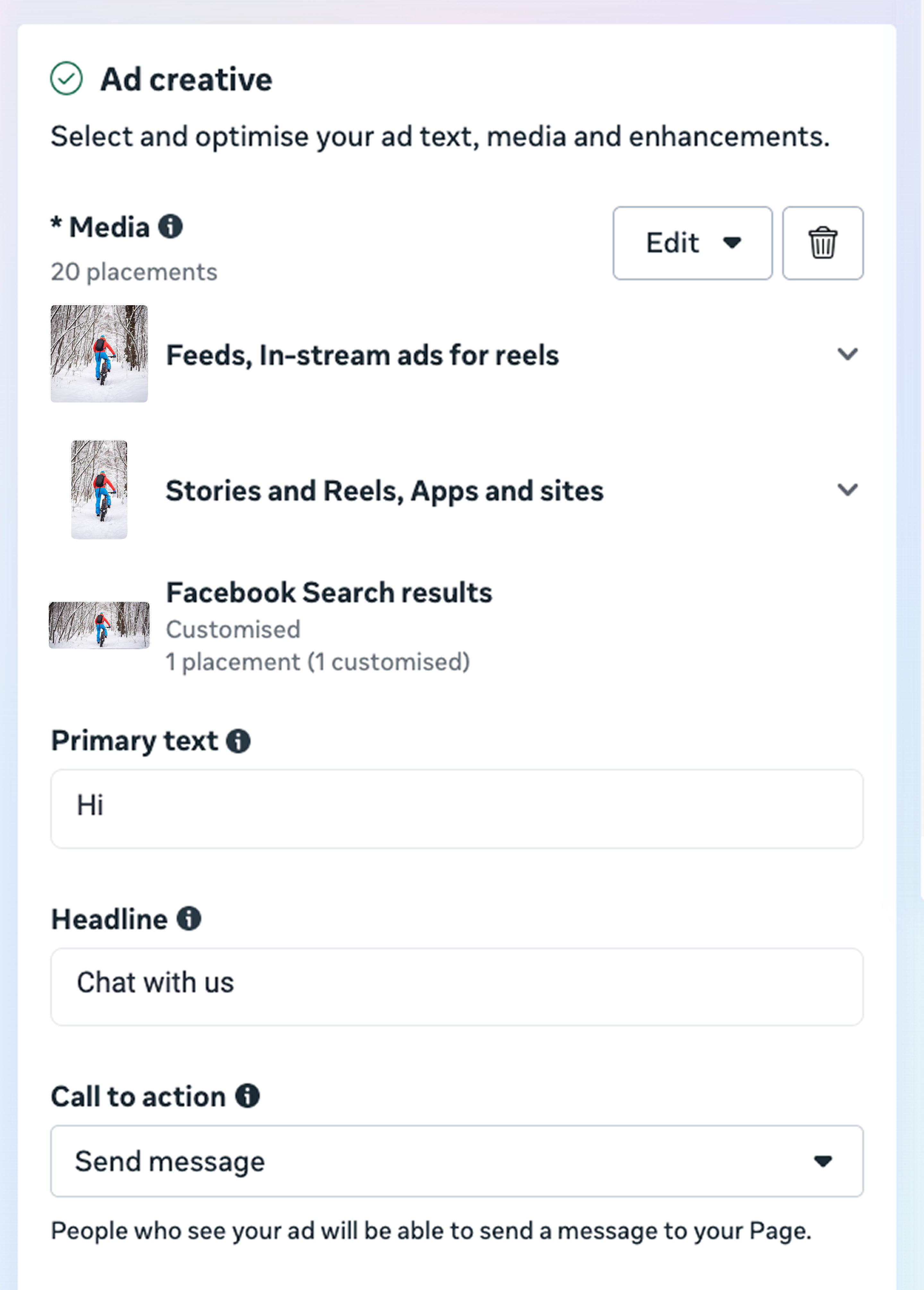Edit the Headline field

(456, 986)
